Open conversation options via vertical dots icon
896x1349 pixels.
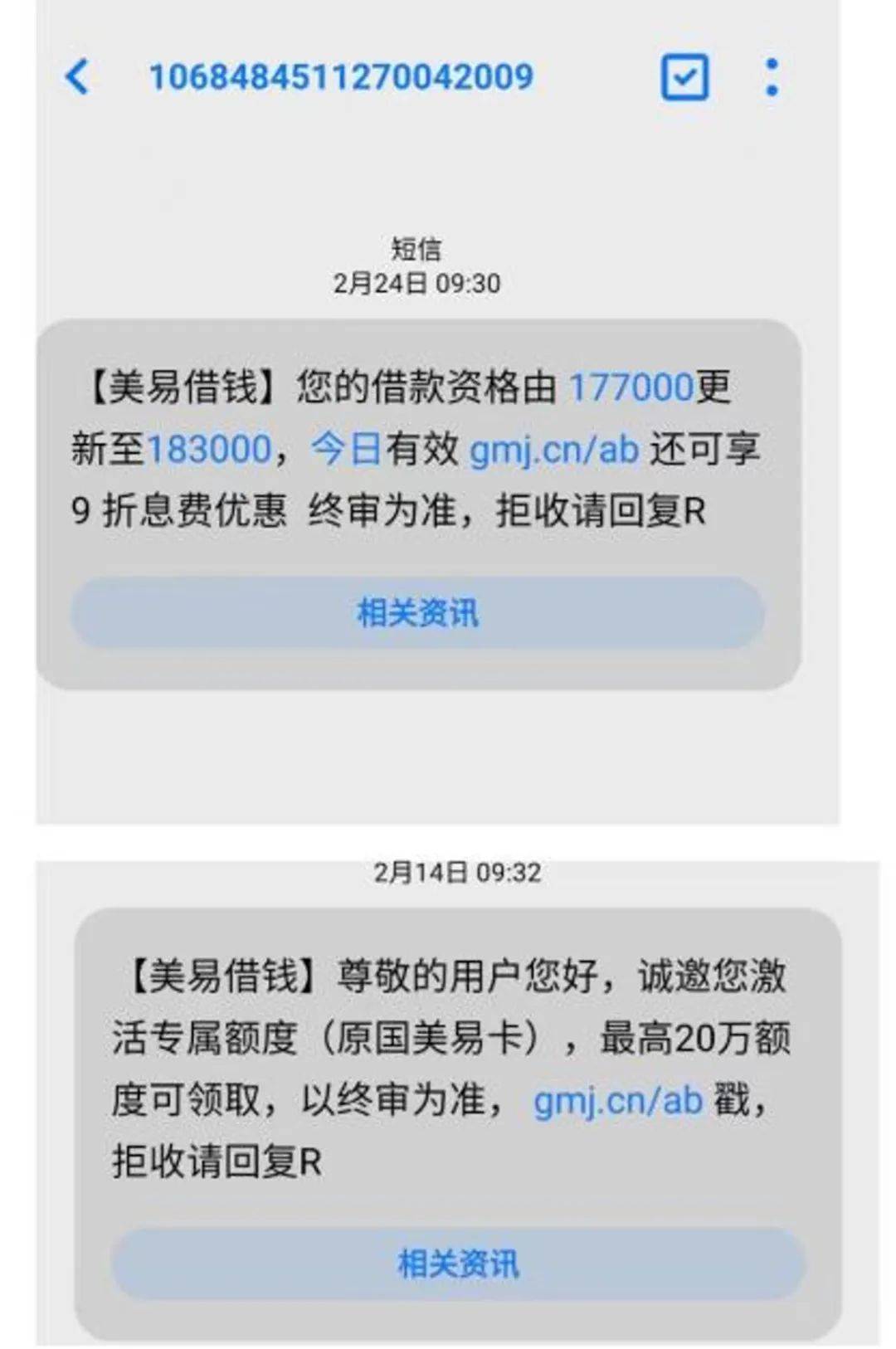pos(773,77)
